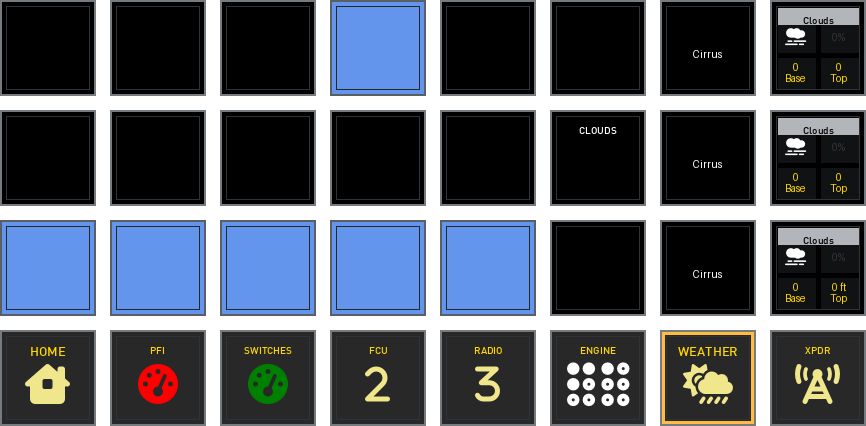Tap the CLOUDS key
The height and width of the screenshot is (426, 866).
[x=598, y=158]
